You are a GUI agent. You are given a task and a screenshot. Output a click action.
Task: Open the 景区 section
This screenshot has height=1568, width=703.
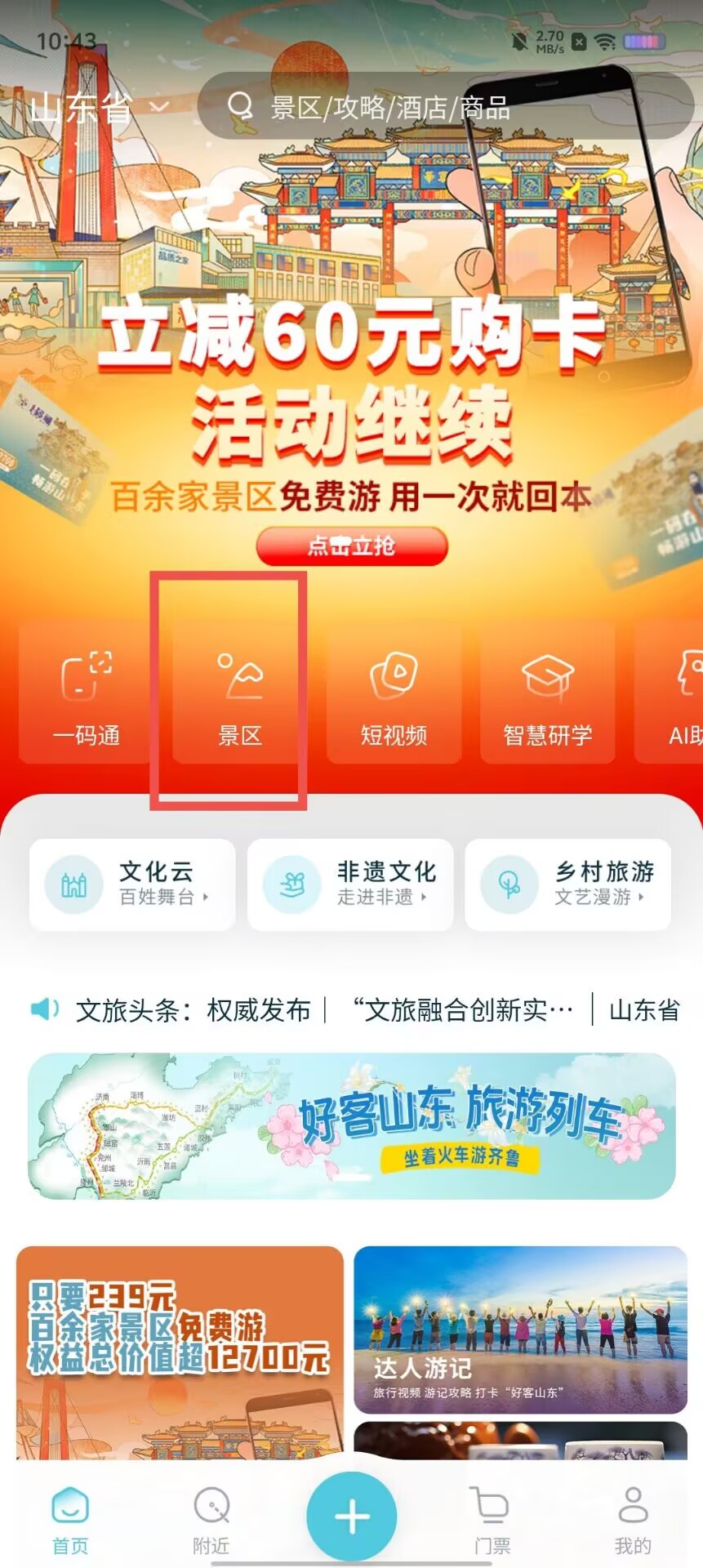coord(239,693)
